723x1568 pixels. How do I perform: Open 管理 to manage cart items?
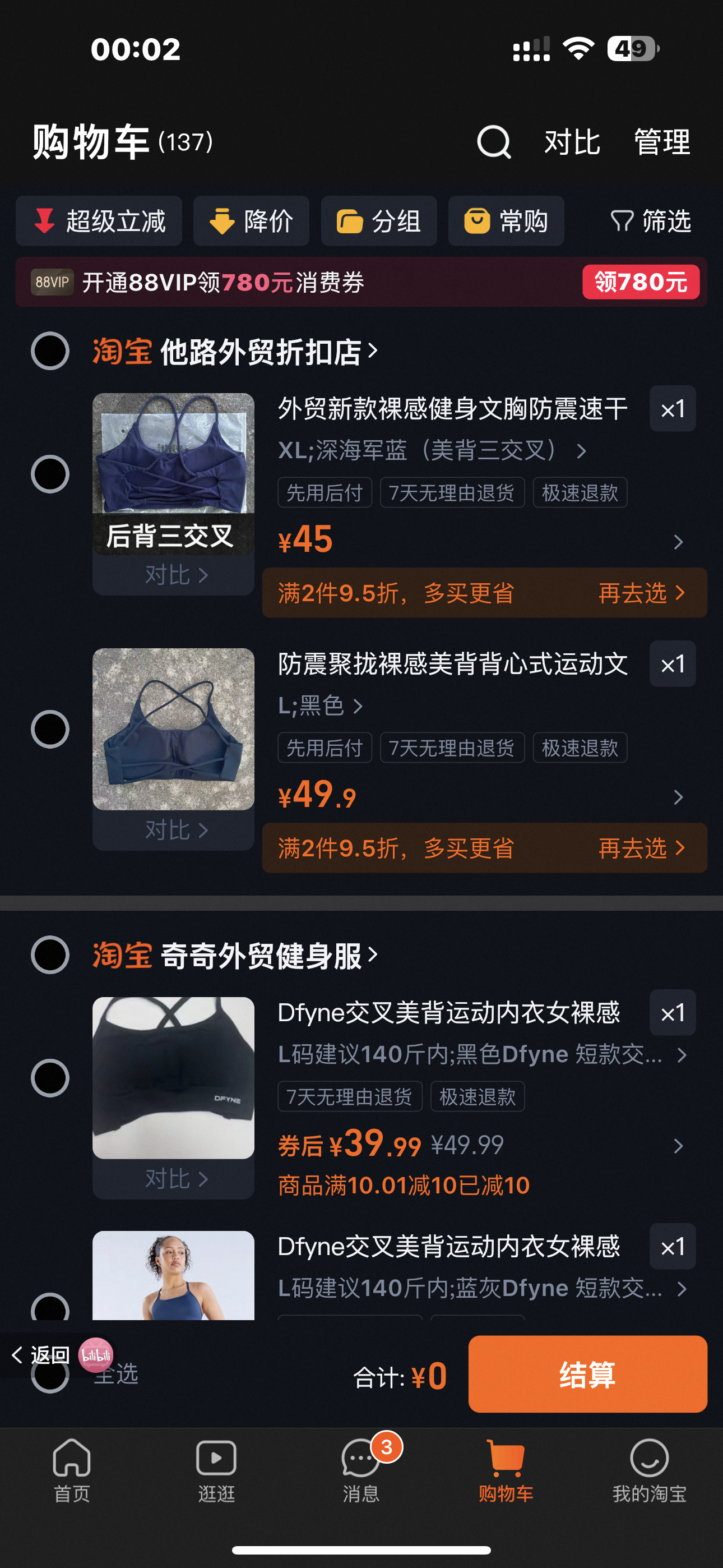(x=661, y=142)
